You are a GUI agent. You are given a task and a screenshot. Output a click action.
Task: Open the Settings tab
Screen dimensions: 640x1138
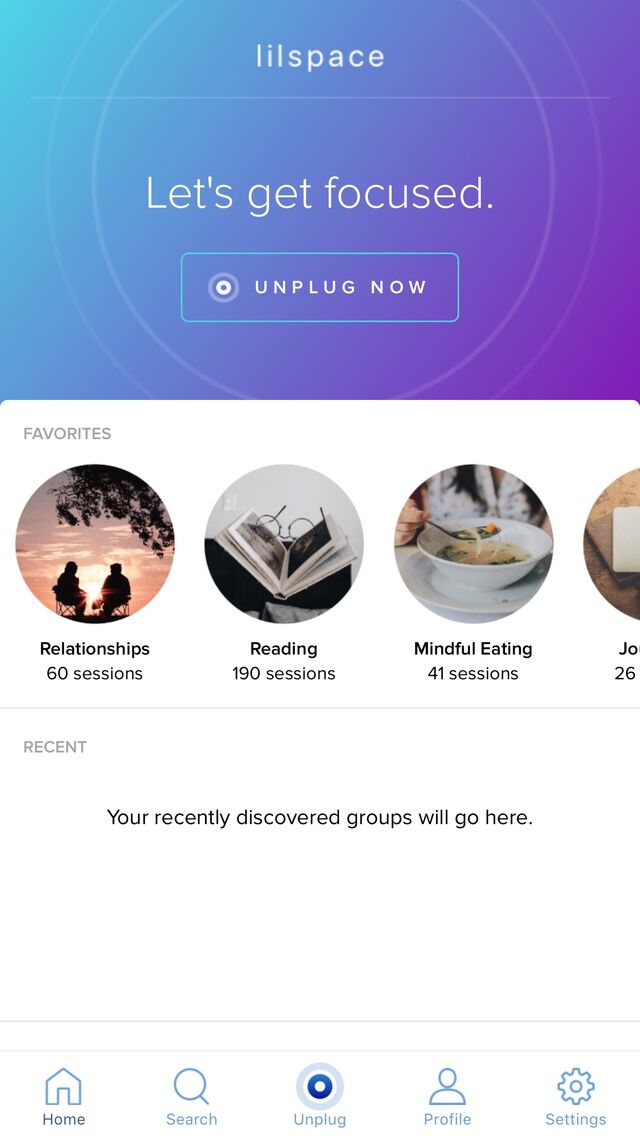[575, 1096]
